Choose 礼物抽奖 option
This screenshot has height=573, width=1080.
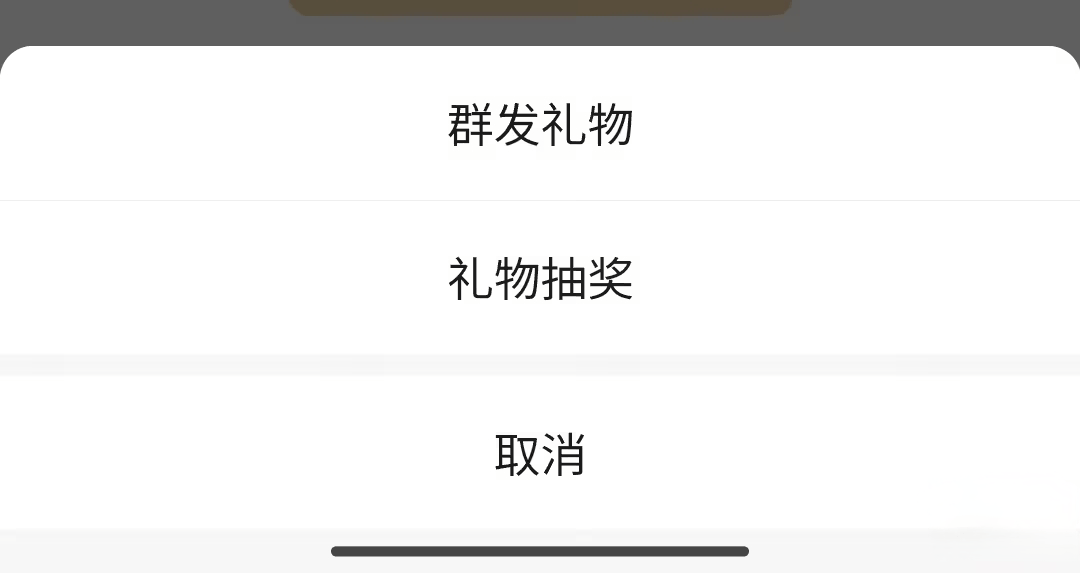[540, 279]
